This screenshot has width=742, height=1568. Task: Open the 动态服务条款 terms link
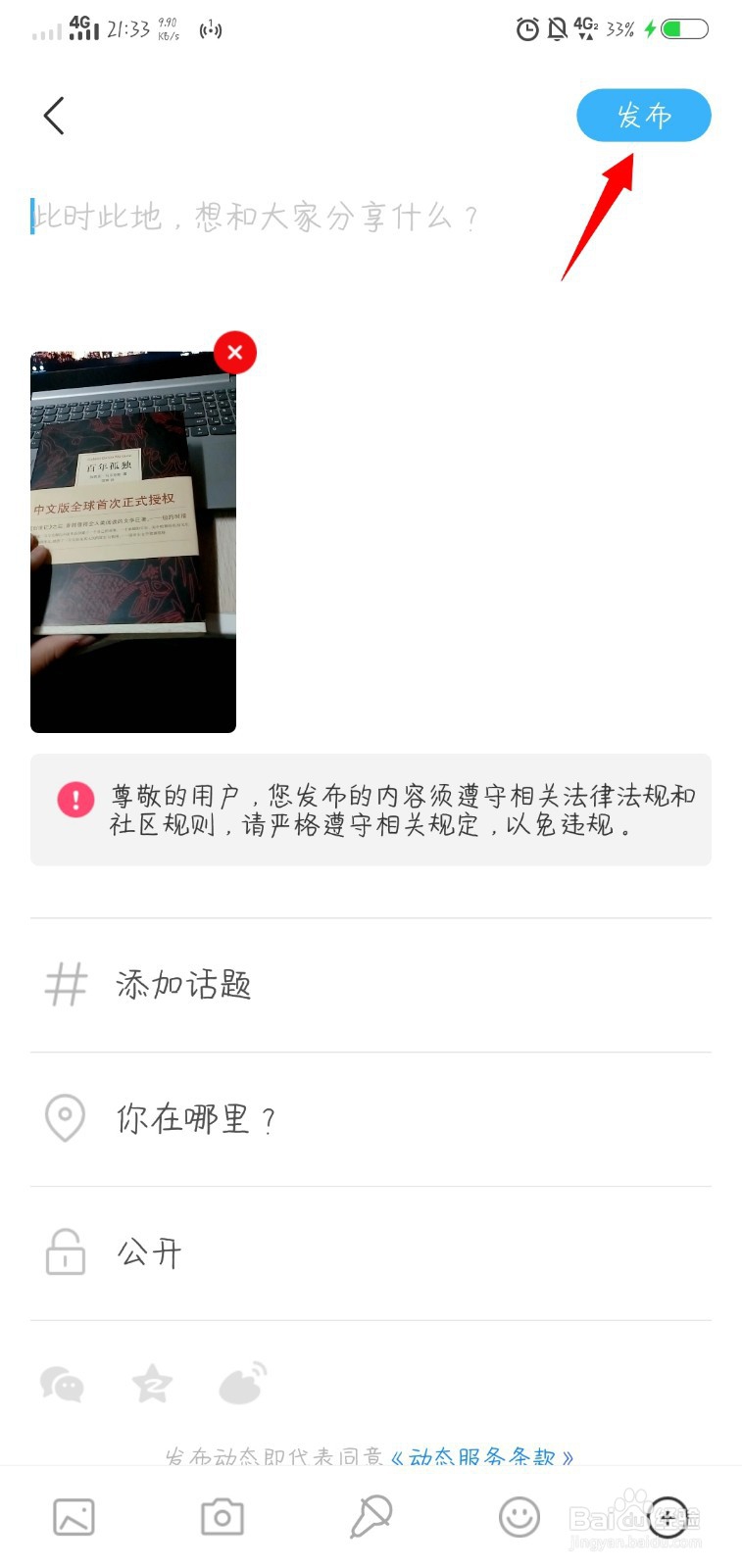[484, 1458]
